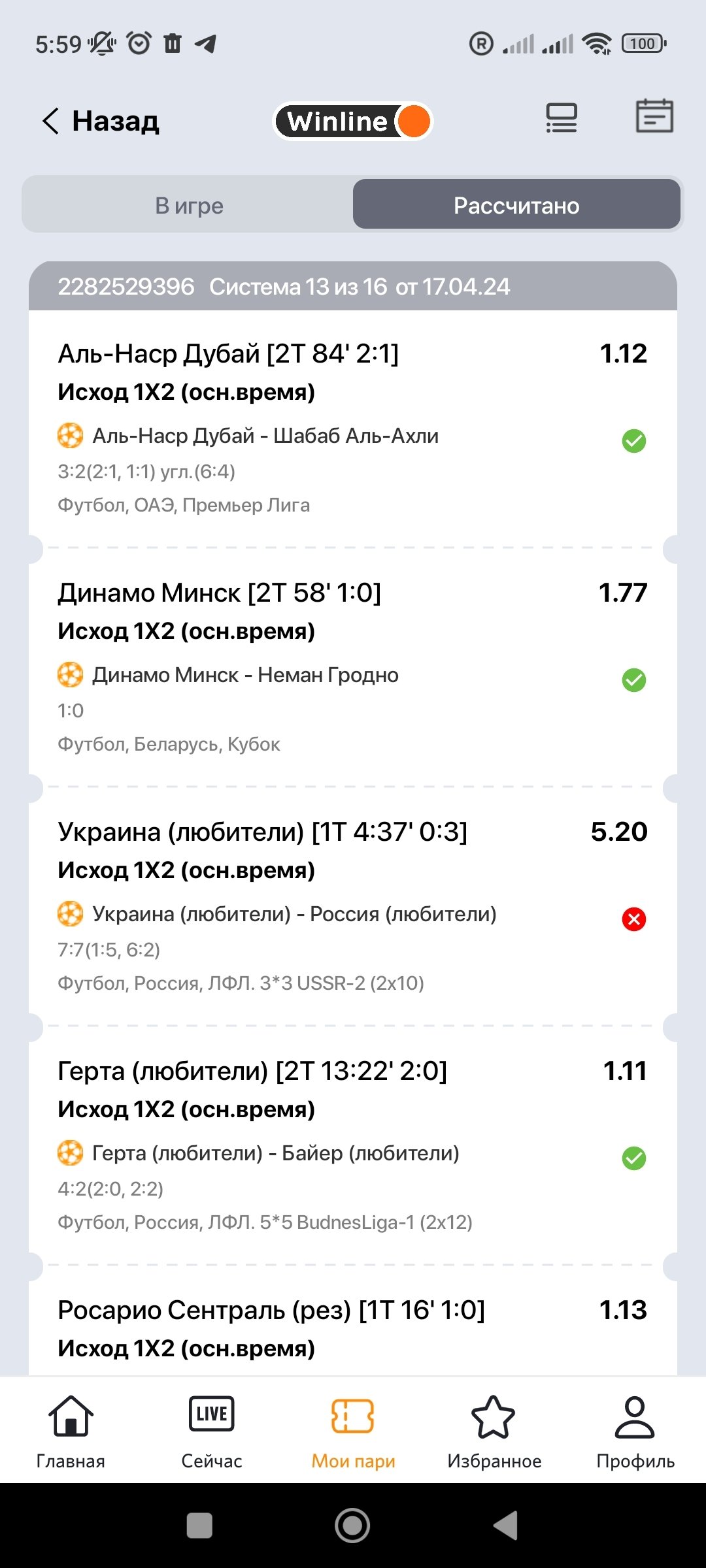Switch to the В игре tab
This screenshot has height=1568, width=706.
coord(189,205)
